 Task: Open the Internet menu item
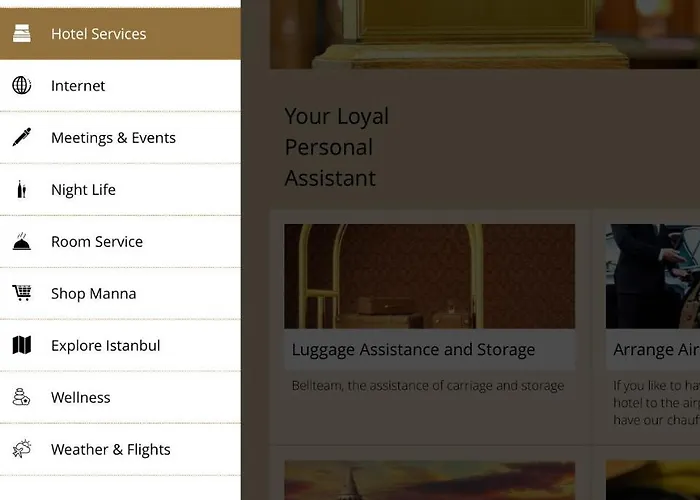coord(78,86)
